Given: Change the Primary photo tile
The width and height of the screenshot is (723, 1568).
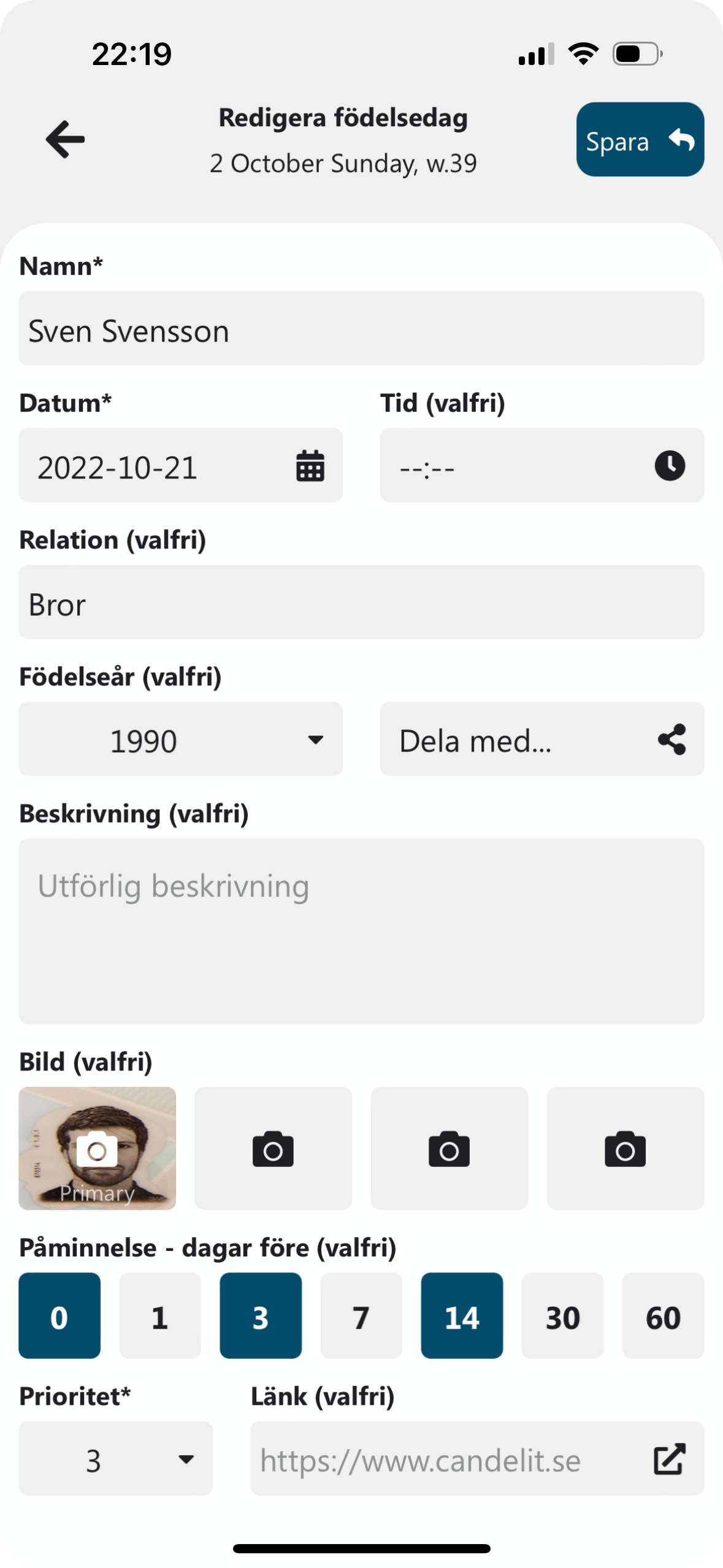Looking at the screenshot, I should [97, 1148].
